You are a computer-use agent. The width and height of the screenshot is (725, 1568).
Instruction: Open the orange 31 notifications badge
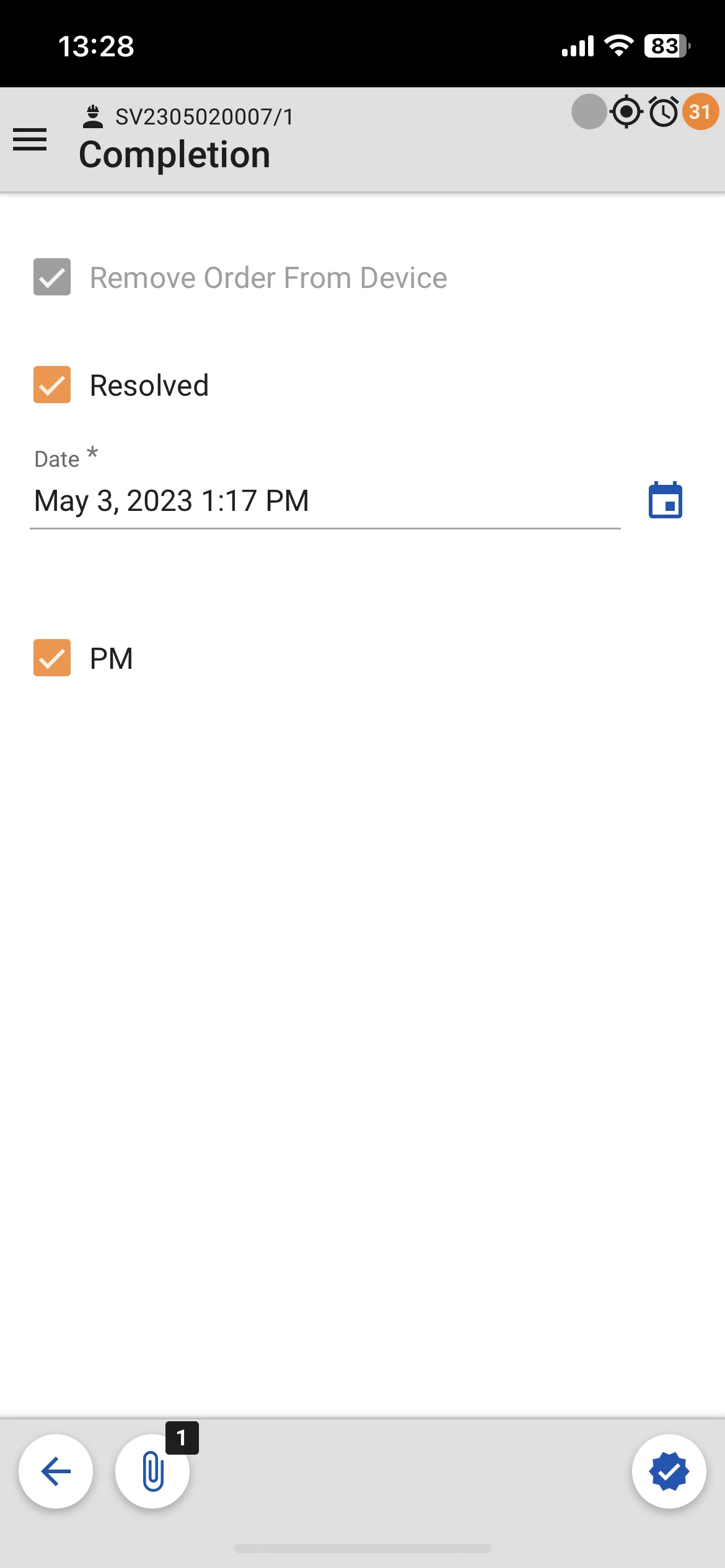(700, 112)
